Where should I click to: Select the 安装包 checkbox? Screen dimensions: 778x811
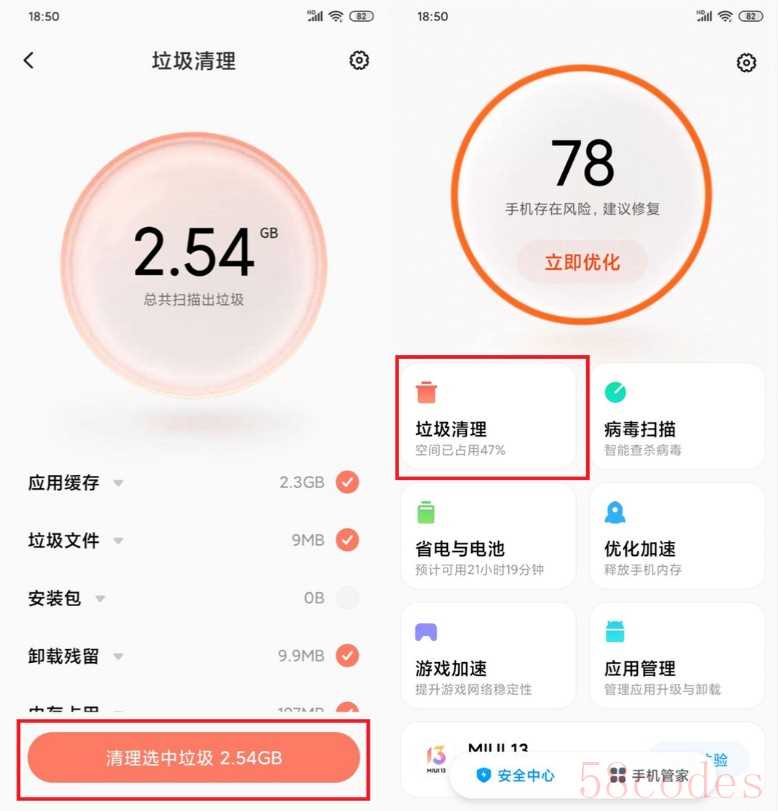point(347,598)
